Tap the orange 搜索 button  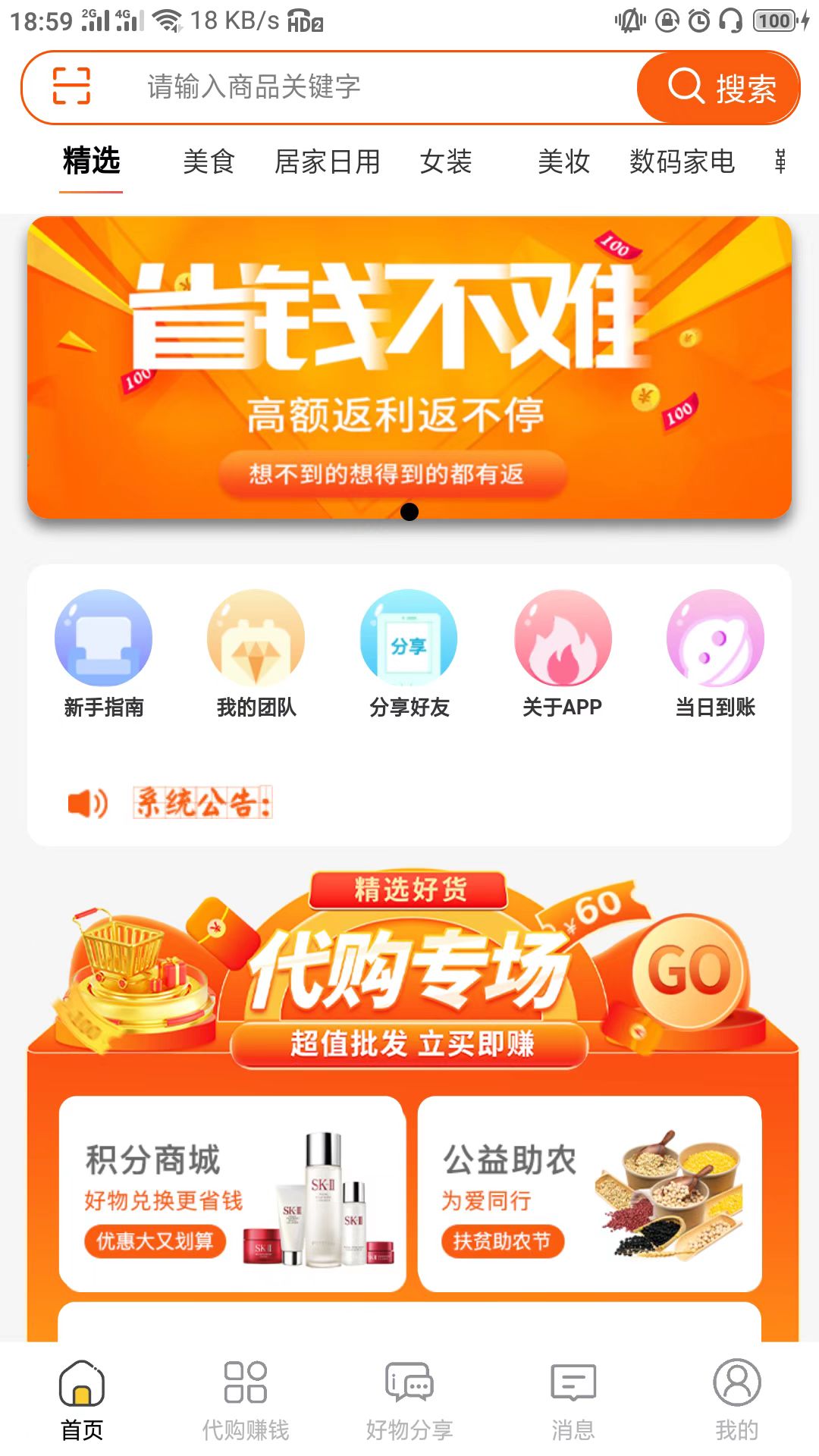[719, 88]
